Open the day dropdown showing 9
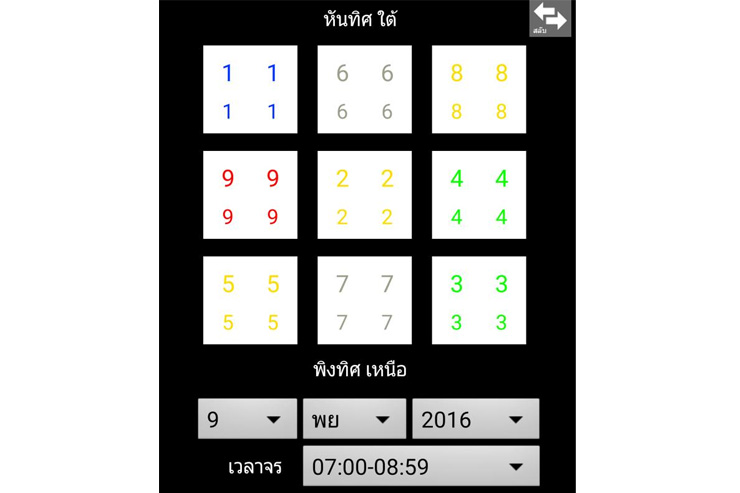 pos(247,419)
